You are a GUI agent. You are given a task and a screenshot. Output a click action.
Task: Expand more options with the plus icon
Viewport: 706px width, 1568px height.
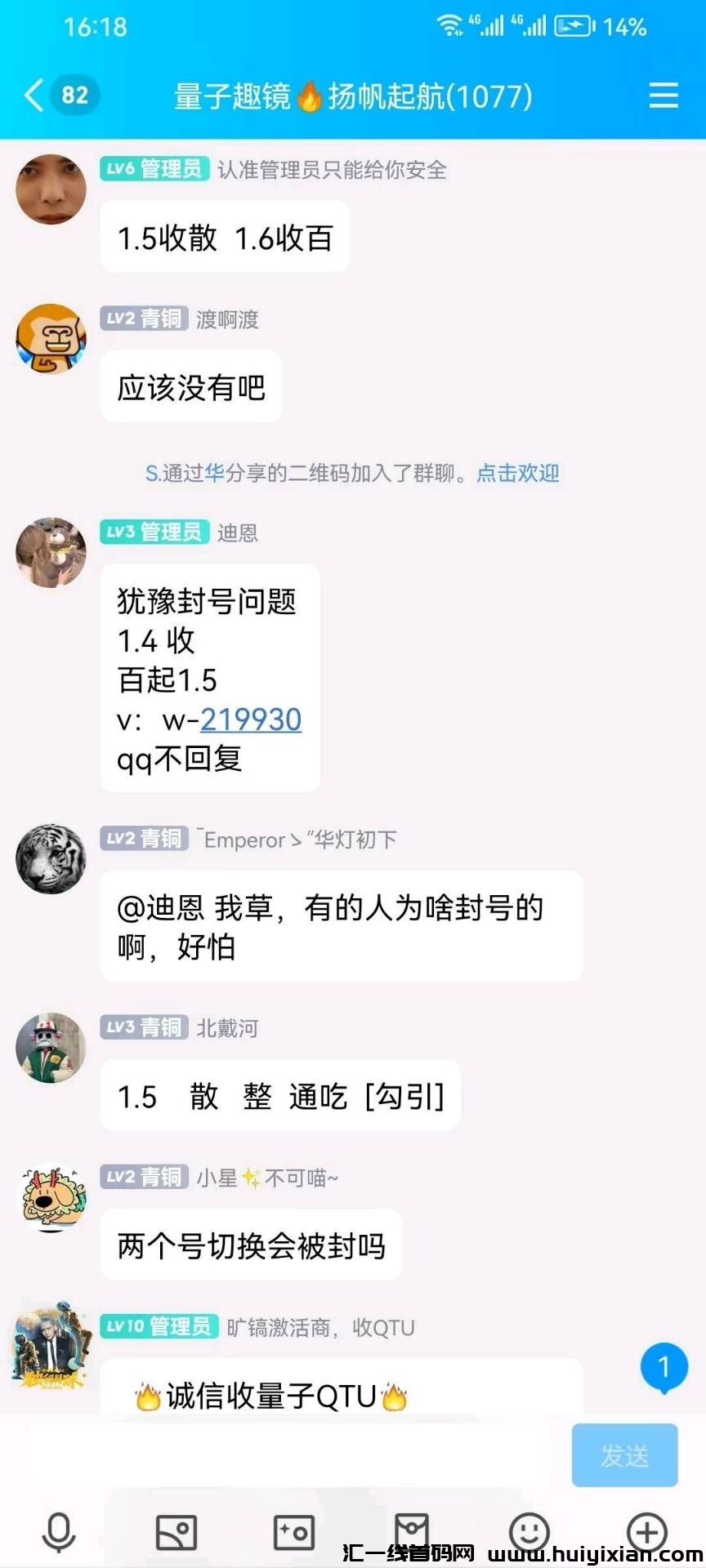tap(646, 1531)
